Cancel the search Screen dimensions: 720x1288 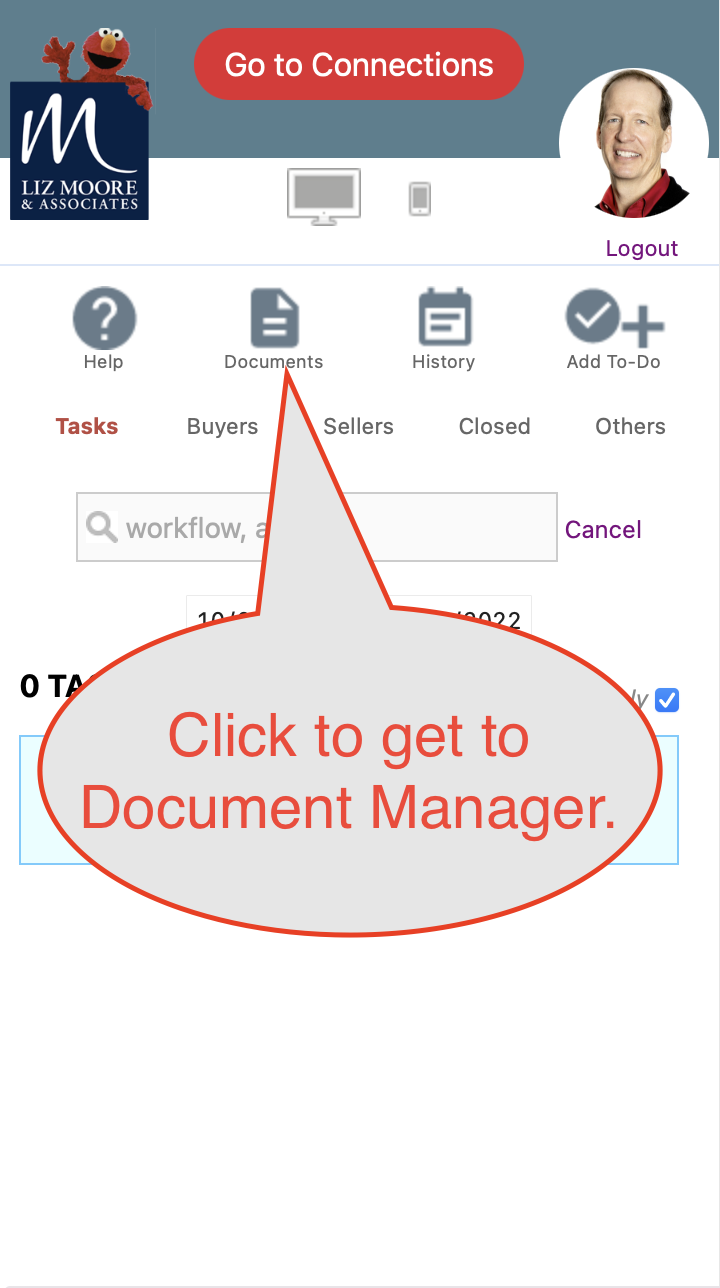(603, 529)
